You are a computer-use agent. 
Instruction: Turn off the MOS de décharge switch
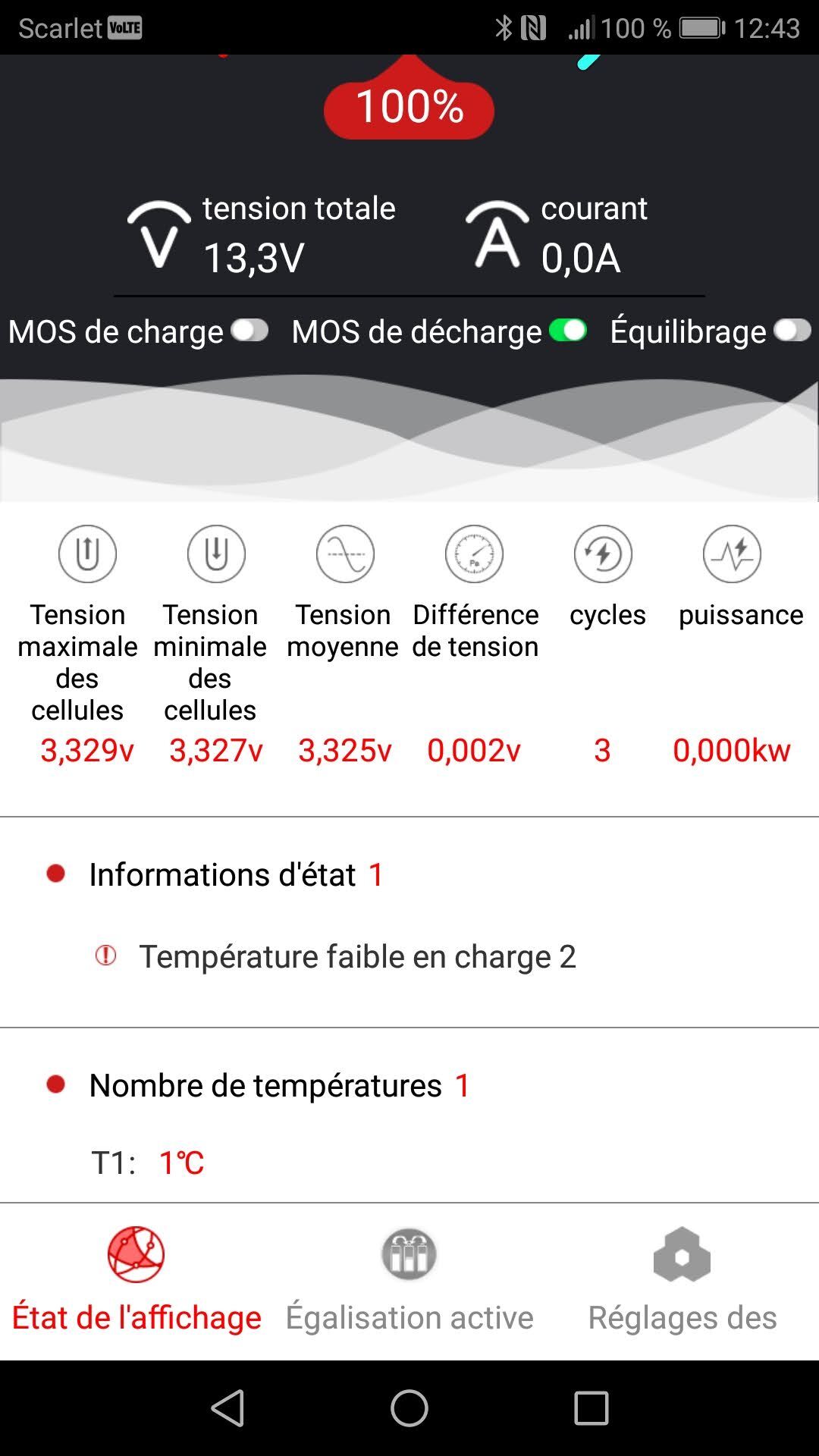click(568, 331)
